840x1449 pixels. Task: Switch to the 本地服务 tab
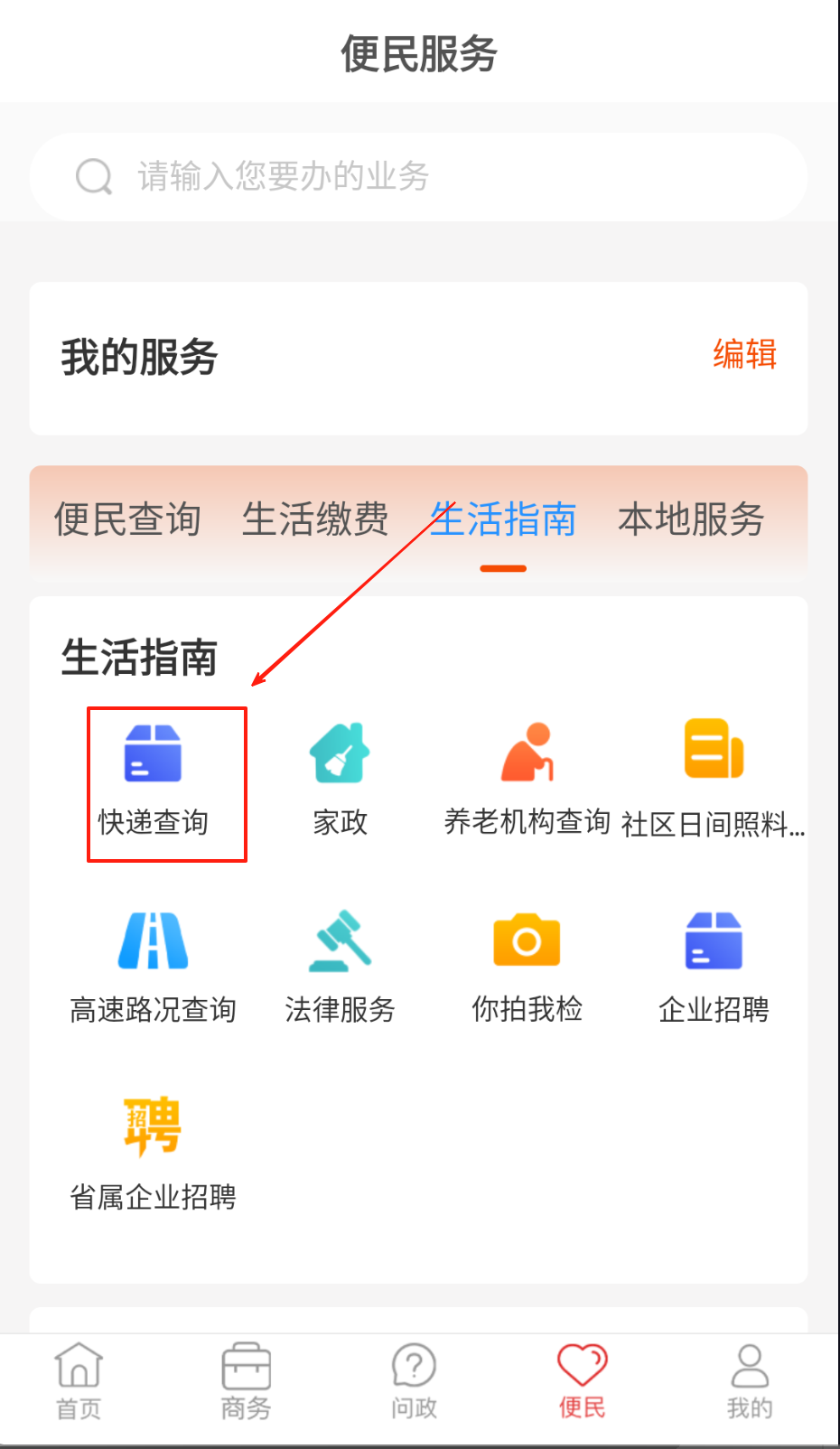(x=691, y=519)
